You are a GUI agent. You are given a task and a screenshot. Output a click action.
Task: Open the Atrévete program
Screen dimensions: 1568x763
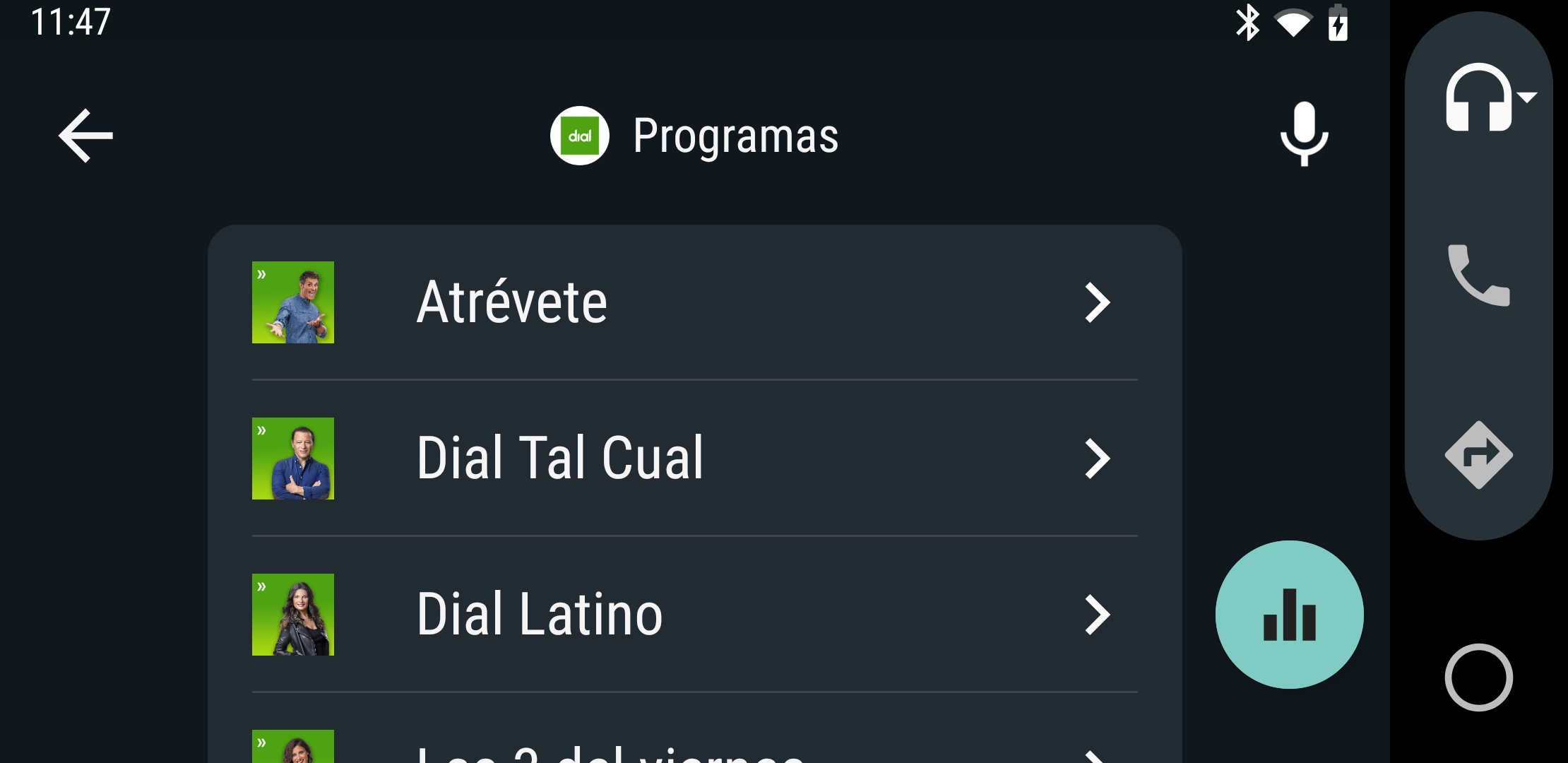point(694,302)
